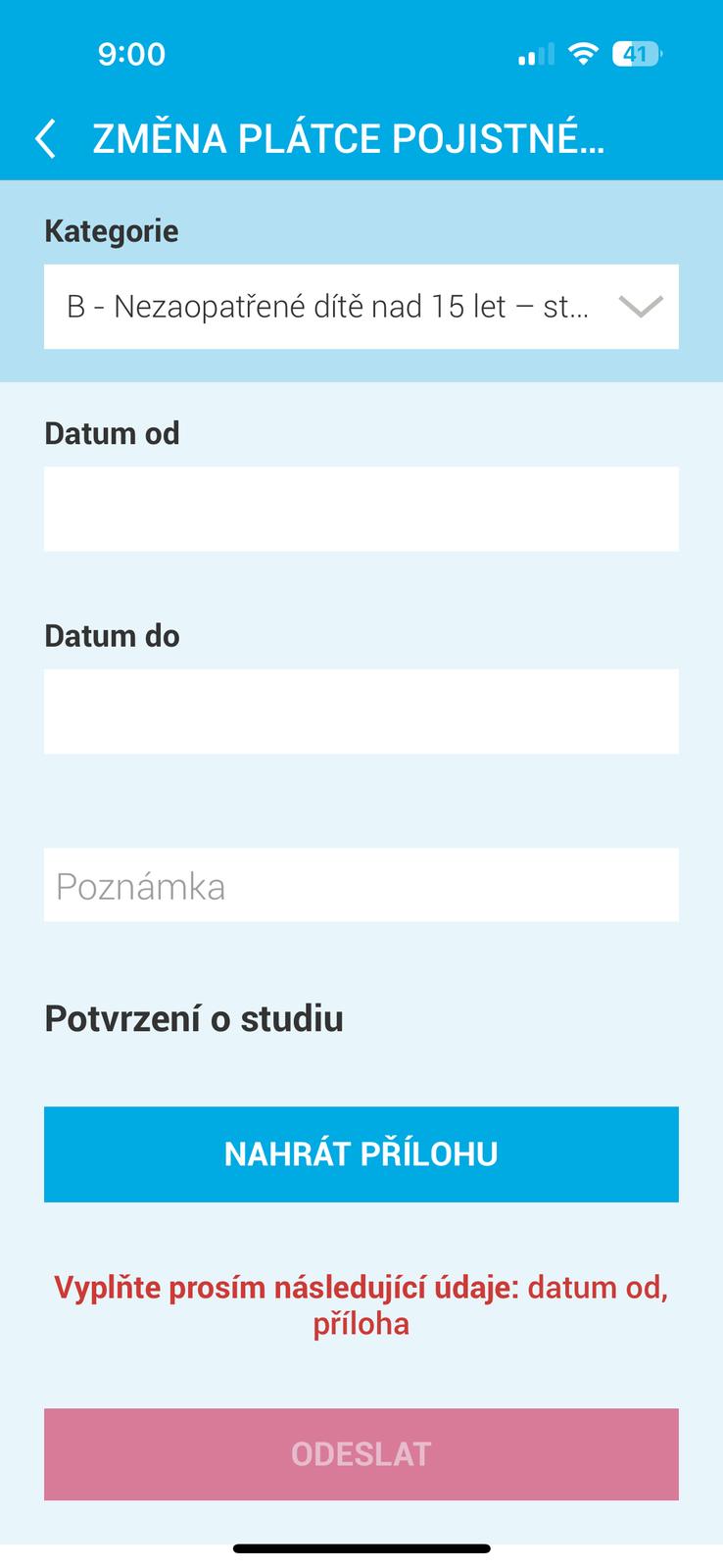This screenshot has height=1568, width=723.
Task: Open the Kategorie dropdown
Action: (x=361, y=307)
